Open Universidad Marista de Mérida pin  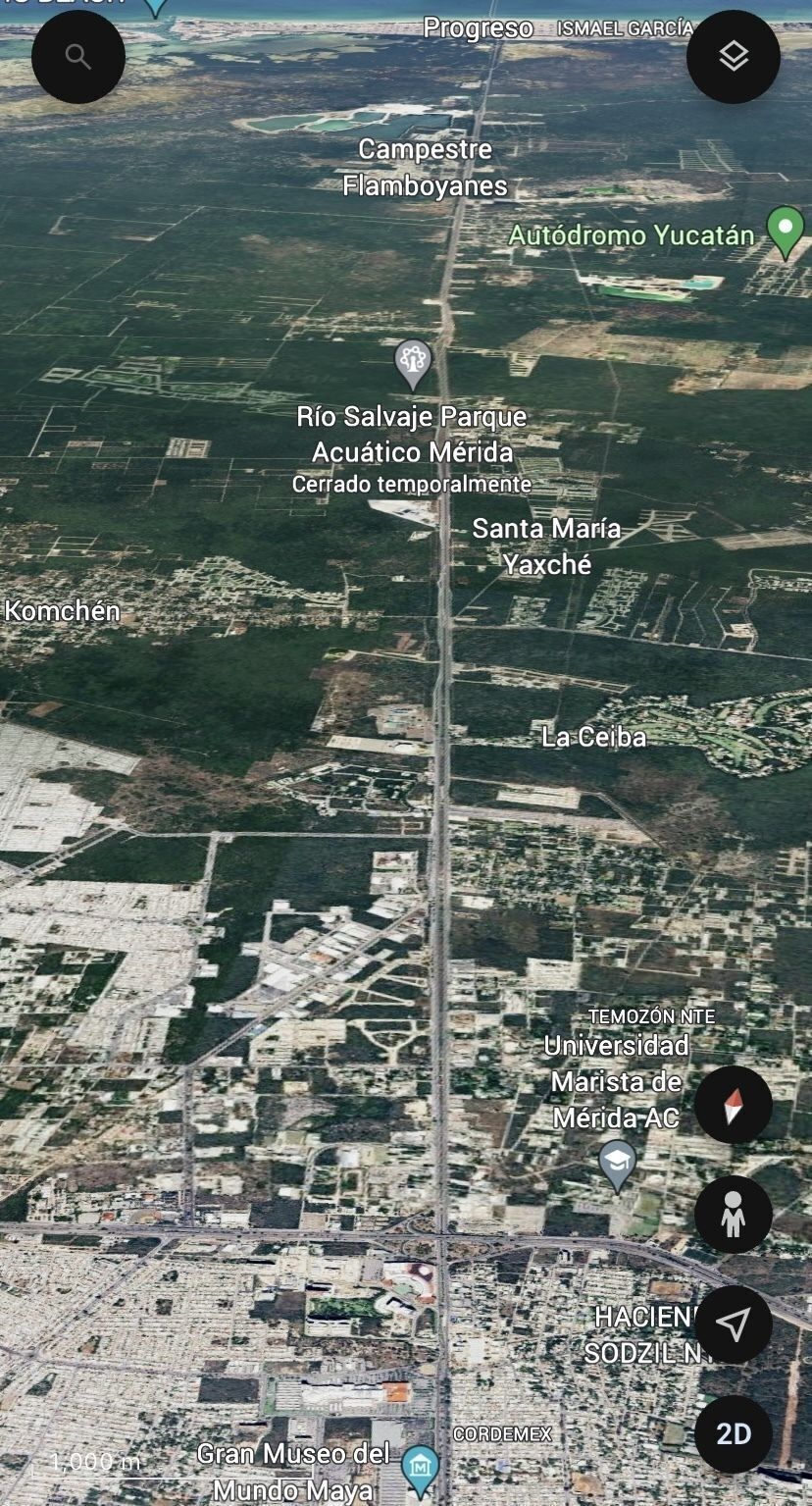coord(617,1164)
